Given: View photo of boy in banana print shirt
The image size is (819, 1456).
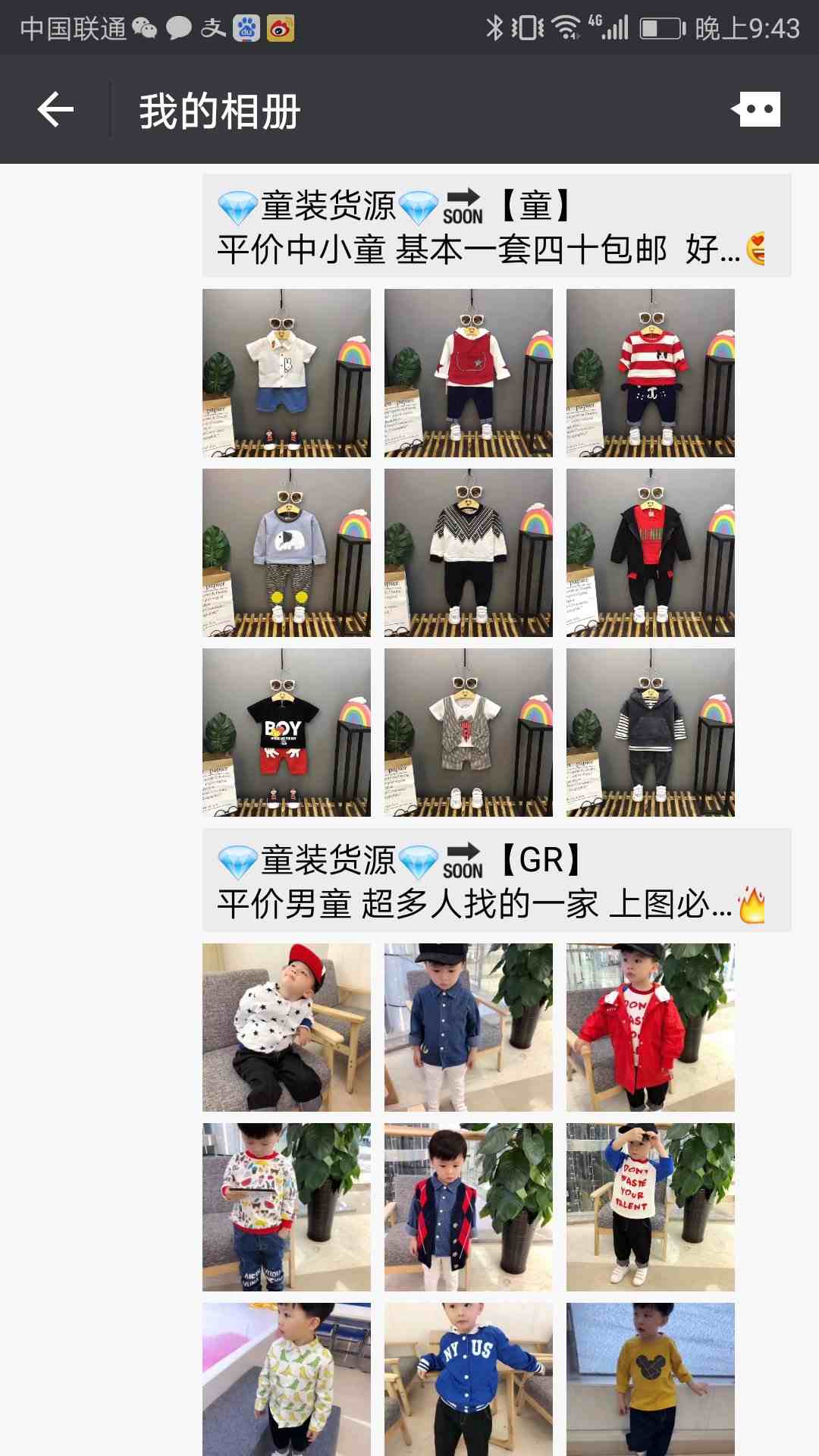Looking at the screenshot, I should [287, 1379].
